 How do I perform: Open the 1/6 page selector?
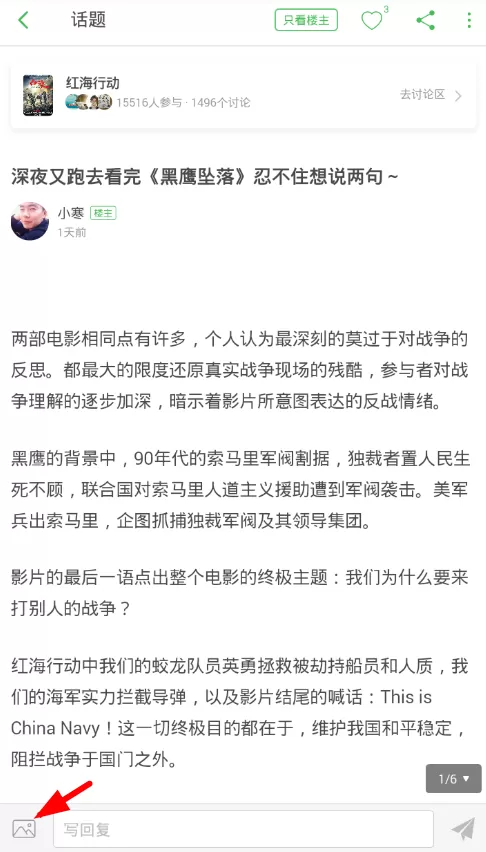pyautogui.click(x=453, y=779)
